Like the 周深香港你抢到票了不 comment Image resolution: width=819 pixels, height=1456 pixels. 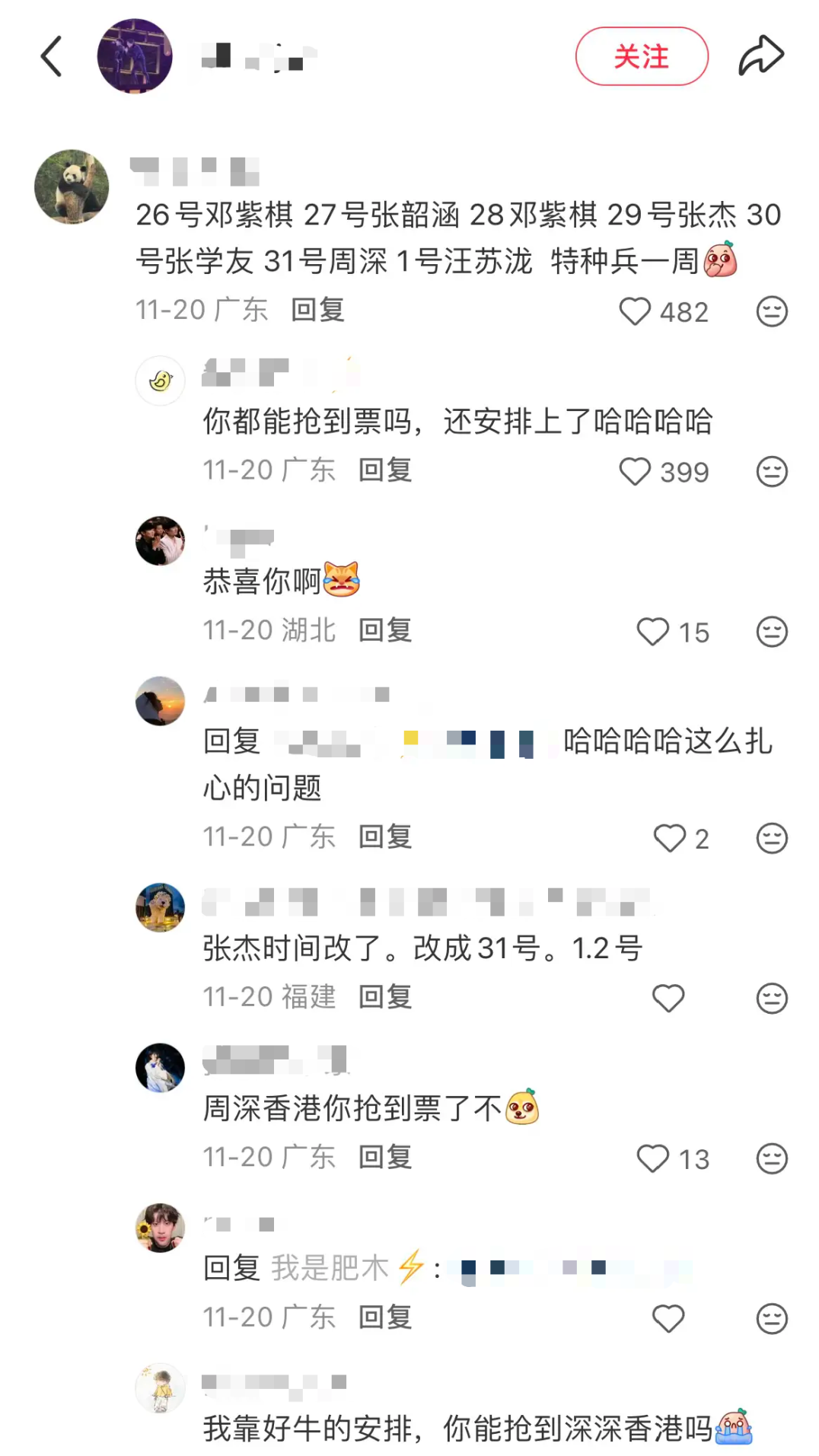(652, 1159)
